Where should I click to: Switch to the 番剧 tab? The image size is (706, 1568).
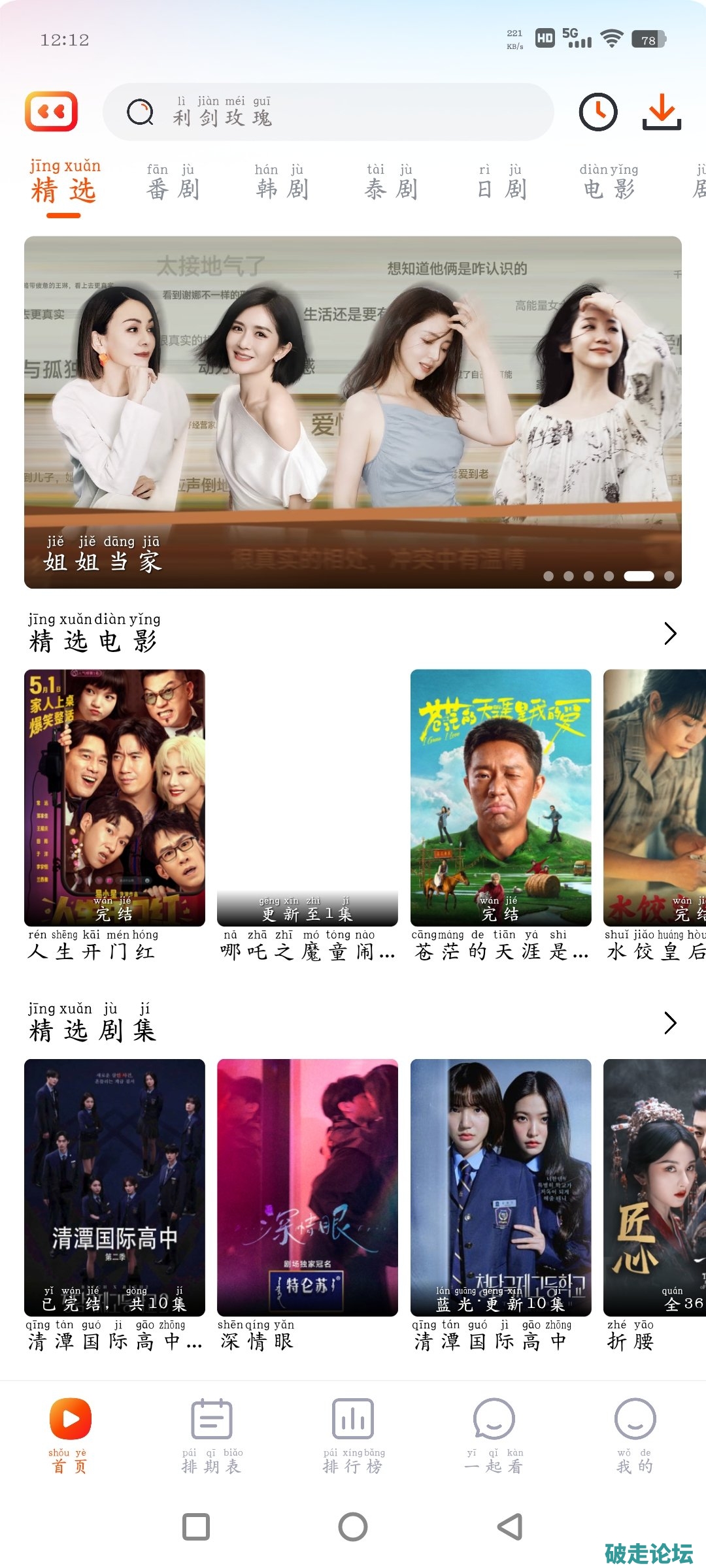point(173,183)
